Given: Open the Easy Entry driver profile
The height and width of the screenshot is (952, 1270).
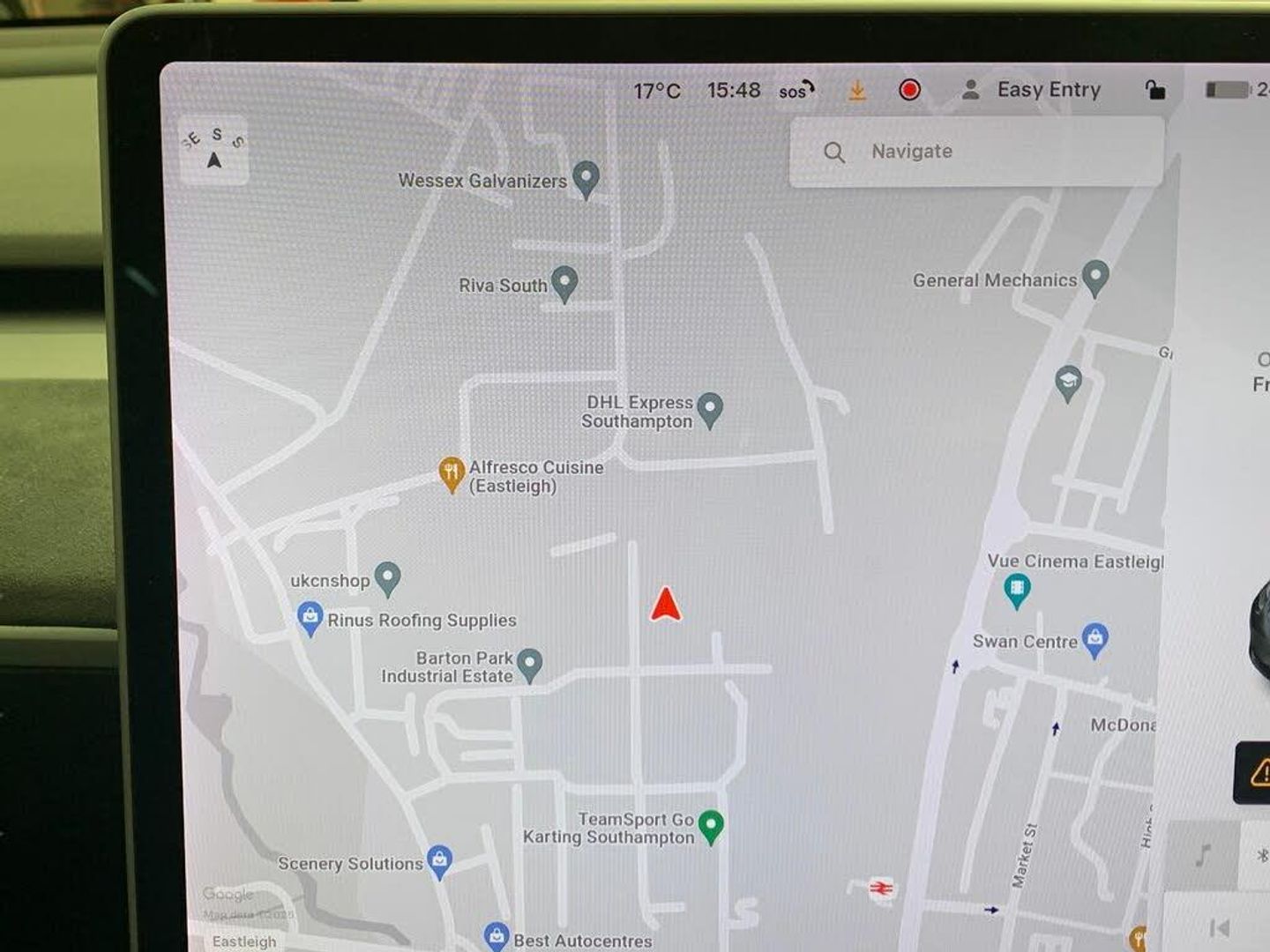Looking at the screenshot, I should coord(1034,90).
